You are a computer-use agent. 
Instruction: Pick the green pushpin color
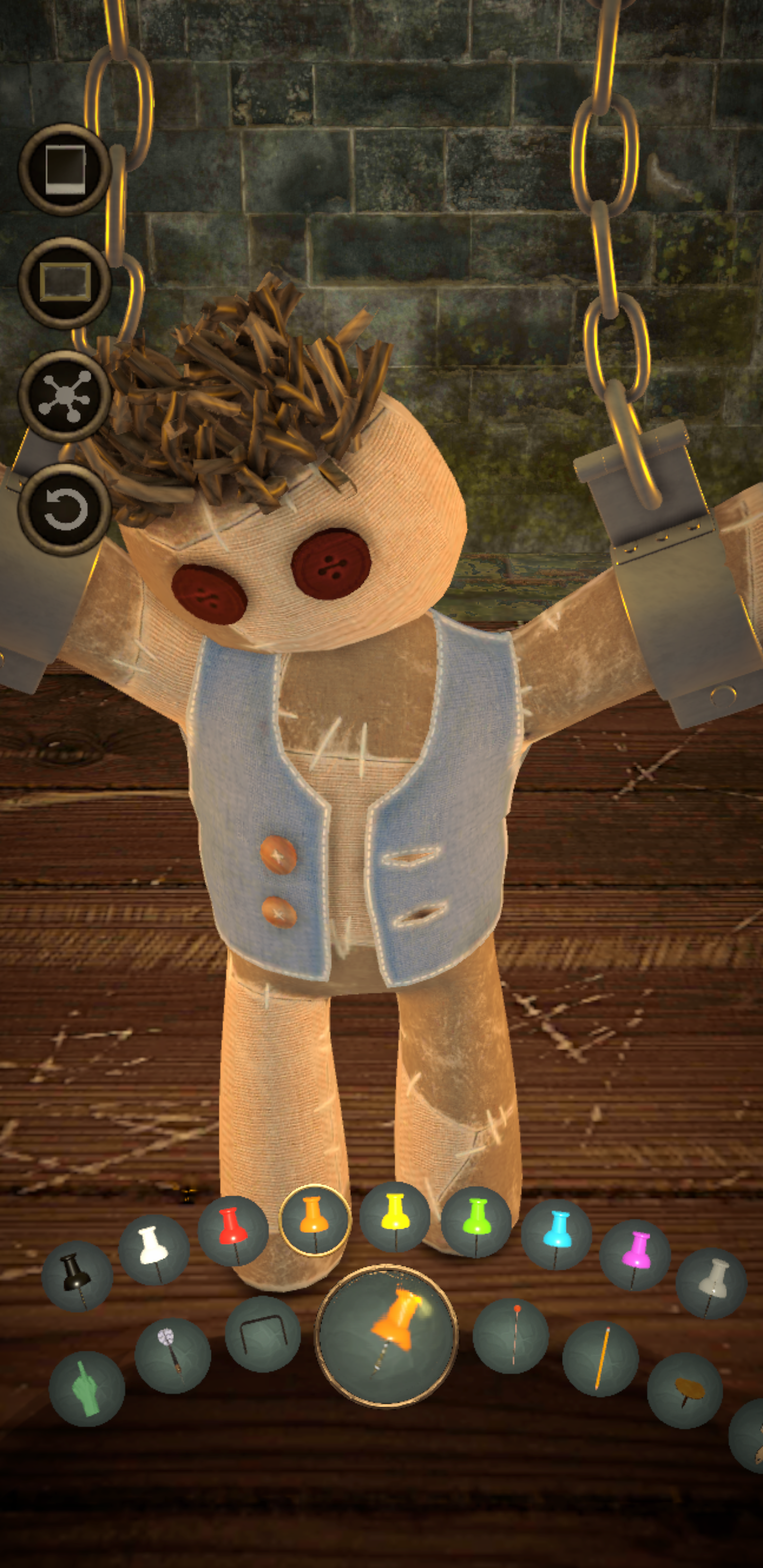[476, 1222]
